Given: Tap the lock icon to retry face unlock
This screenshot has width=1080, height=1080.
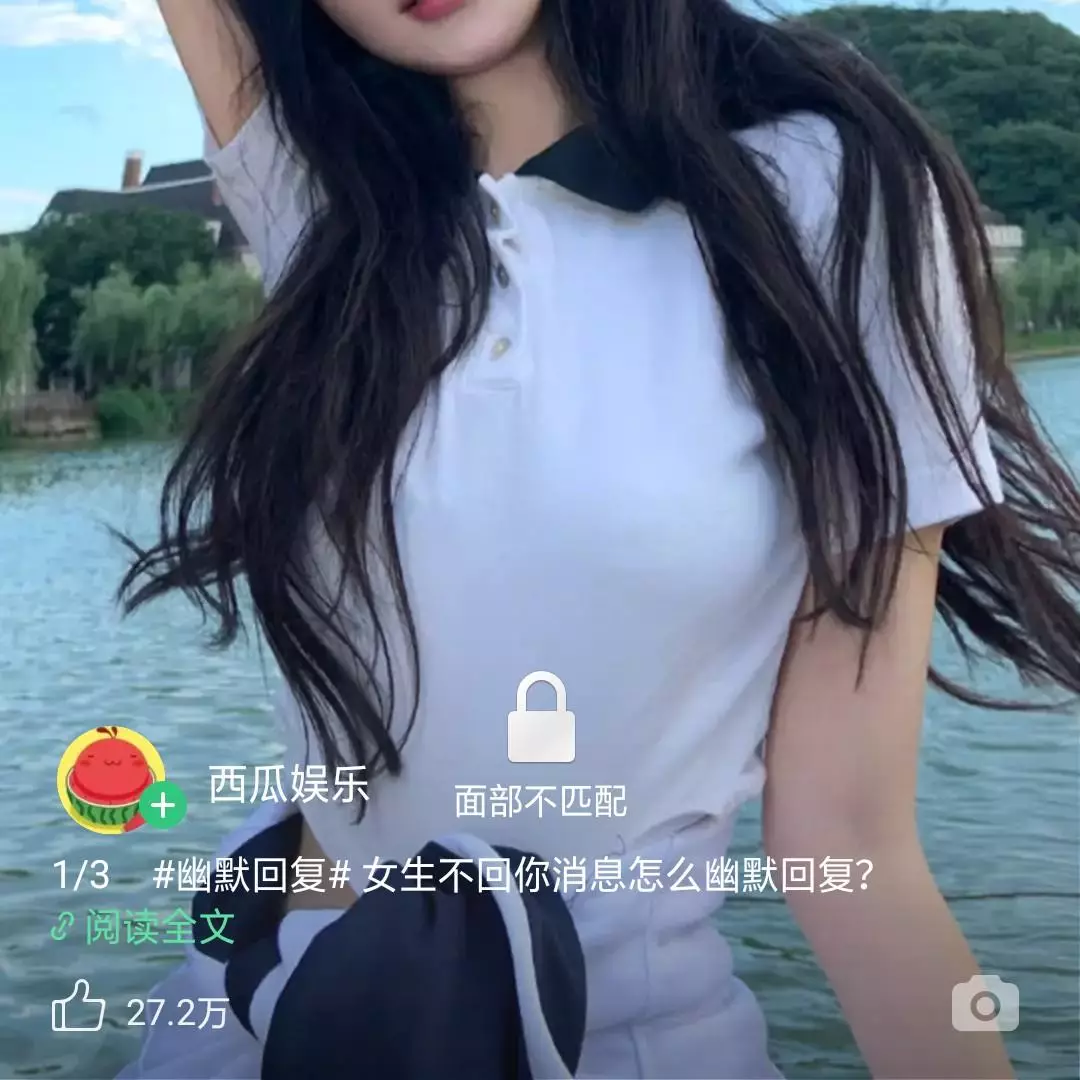Looking at the screenshot, I should [x=540, y=718].
